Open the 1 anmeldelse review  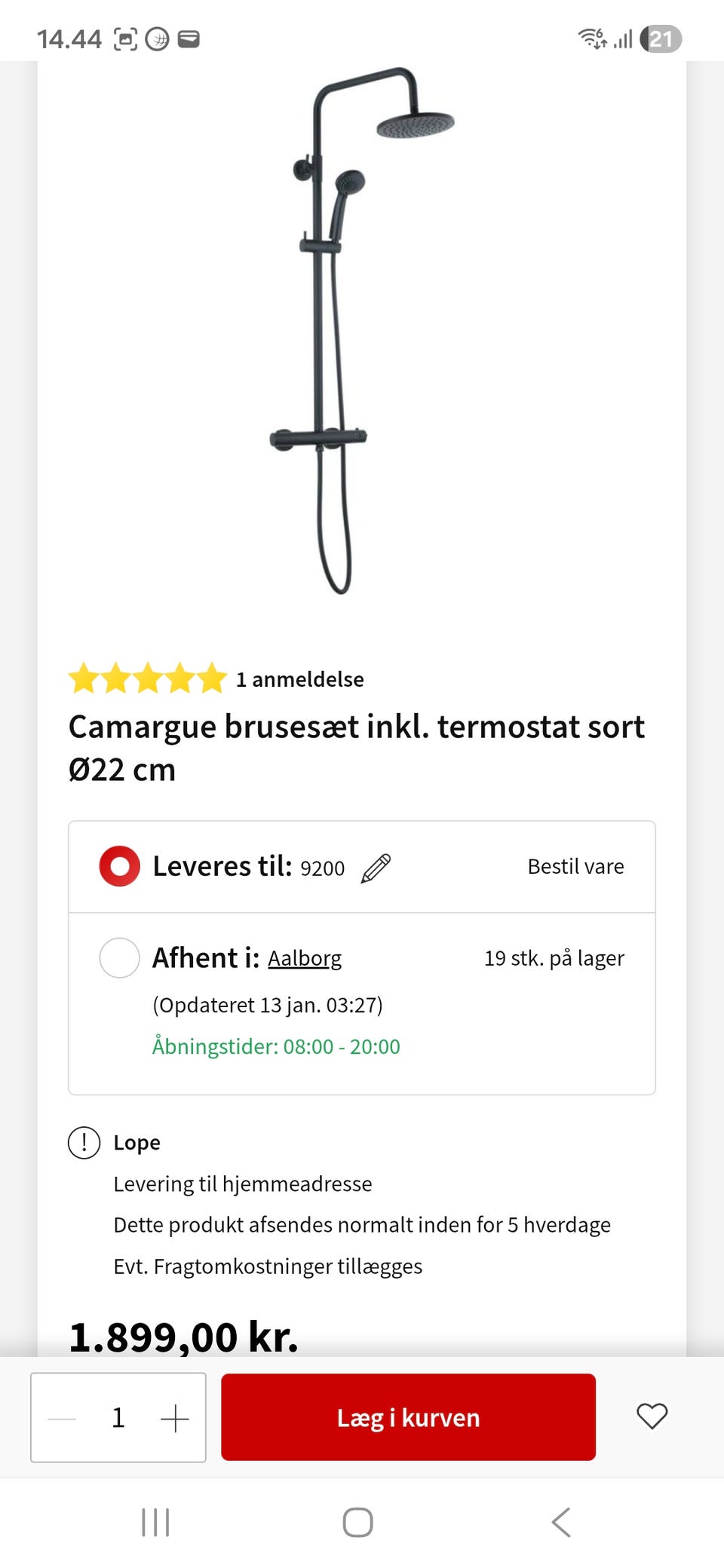click(299, 678)
